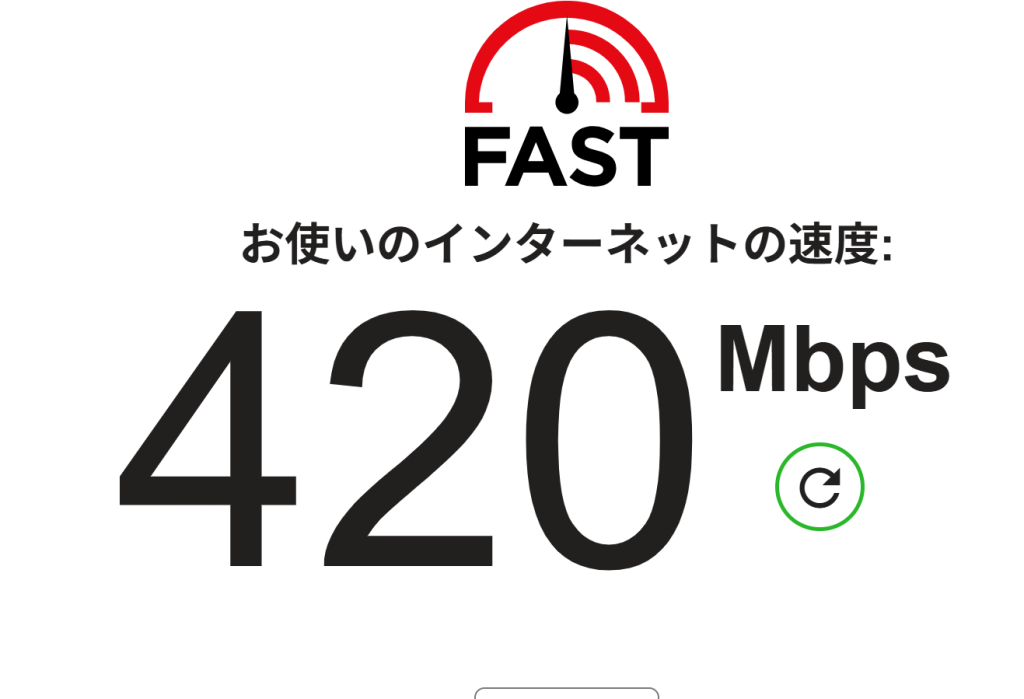
Task: Rerun the speed test with the reload icon
Action: click(820, 487)
